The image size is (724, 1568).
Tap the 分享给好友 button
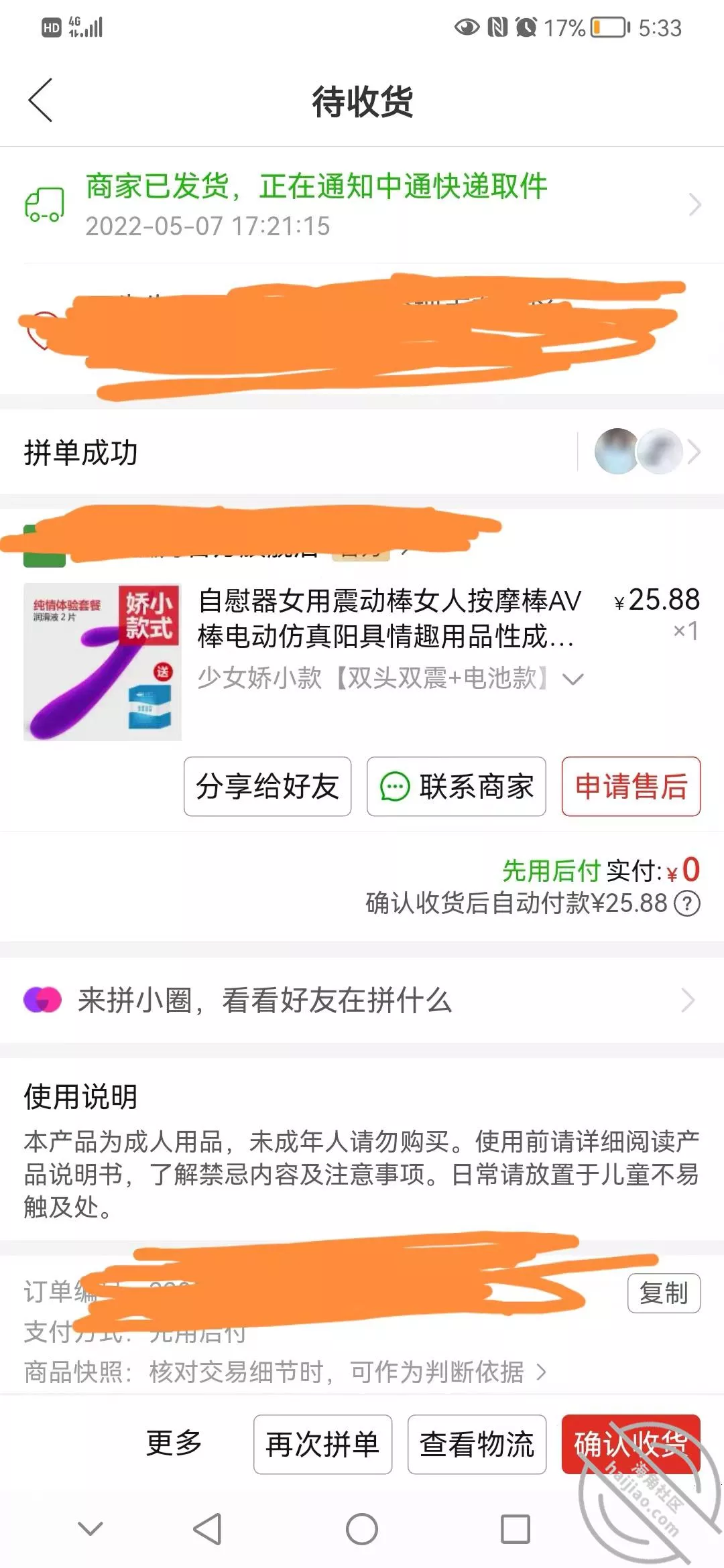(267, 787)
